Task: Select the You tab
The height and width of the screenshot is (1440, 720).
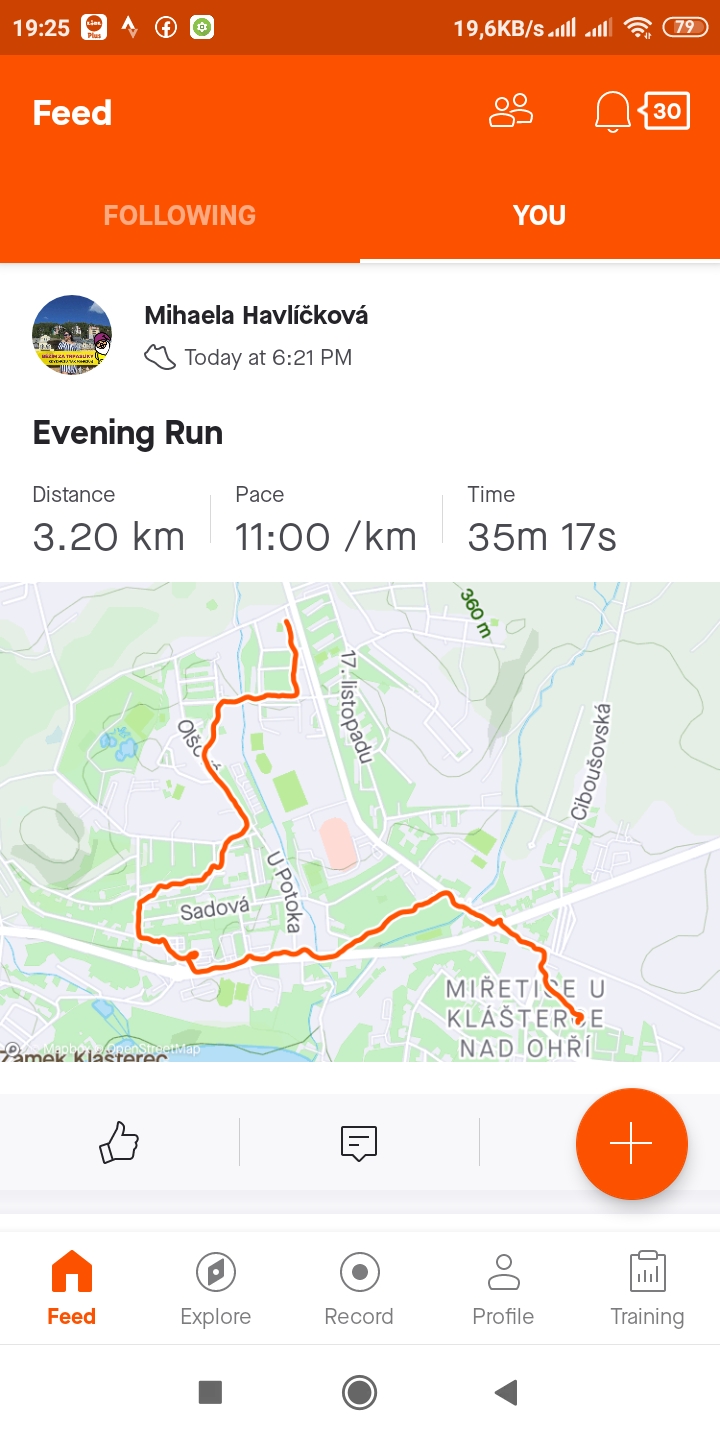Action: (540, 215)
